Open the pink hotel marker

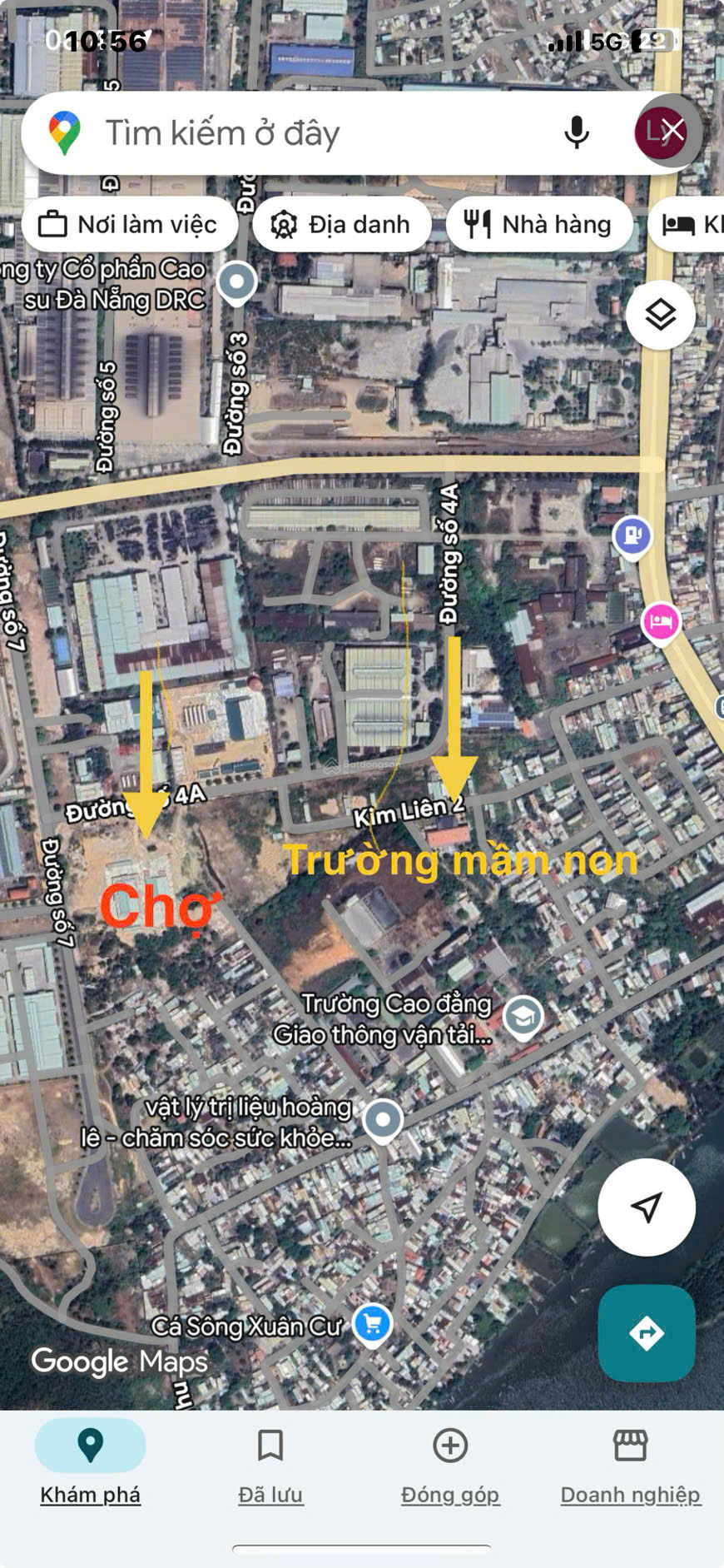(x=661, y=621)
